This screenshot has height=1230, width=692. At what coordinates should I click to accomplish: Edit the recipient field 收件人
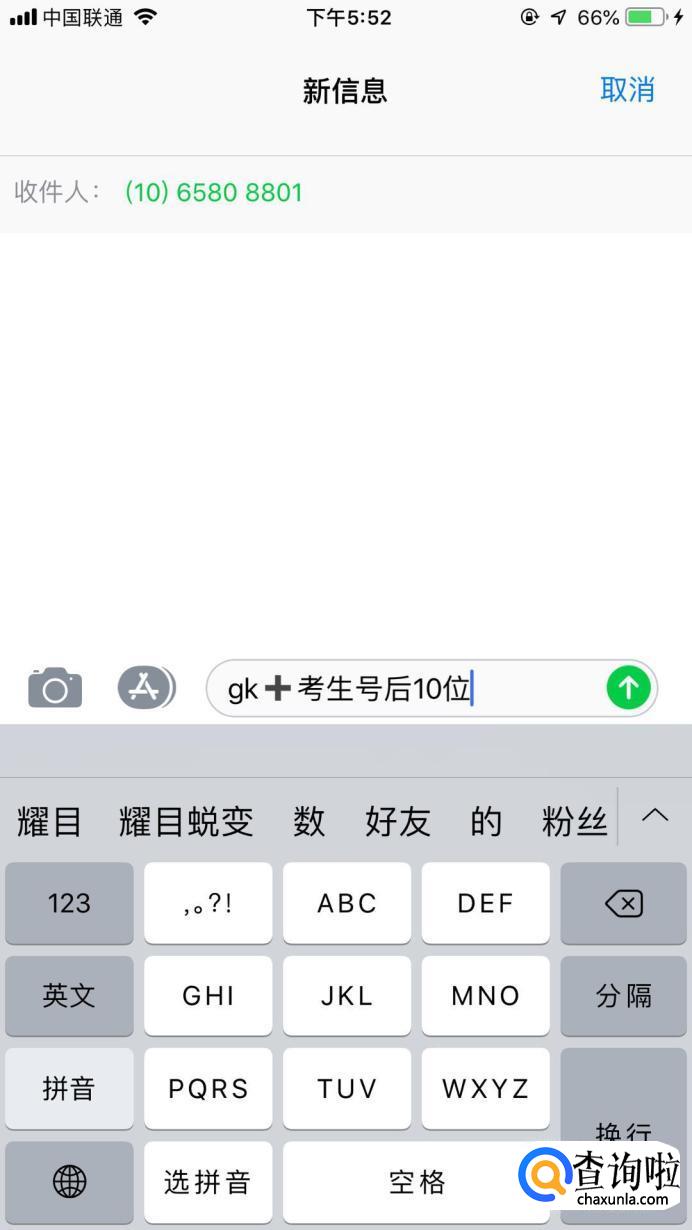400,192
